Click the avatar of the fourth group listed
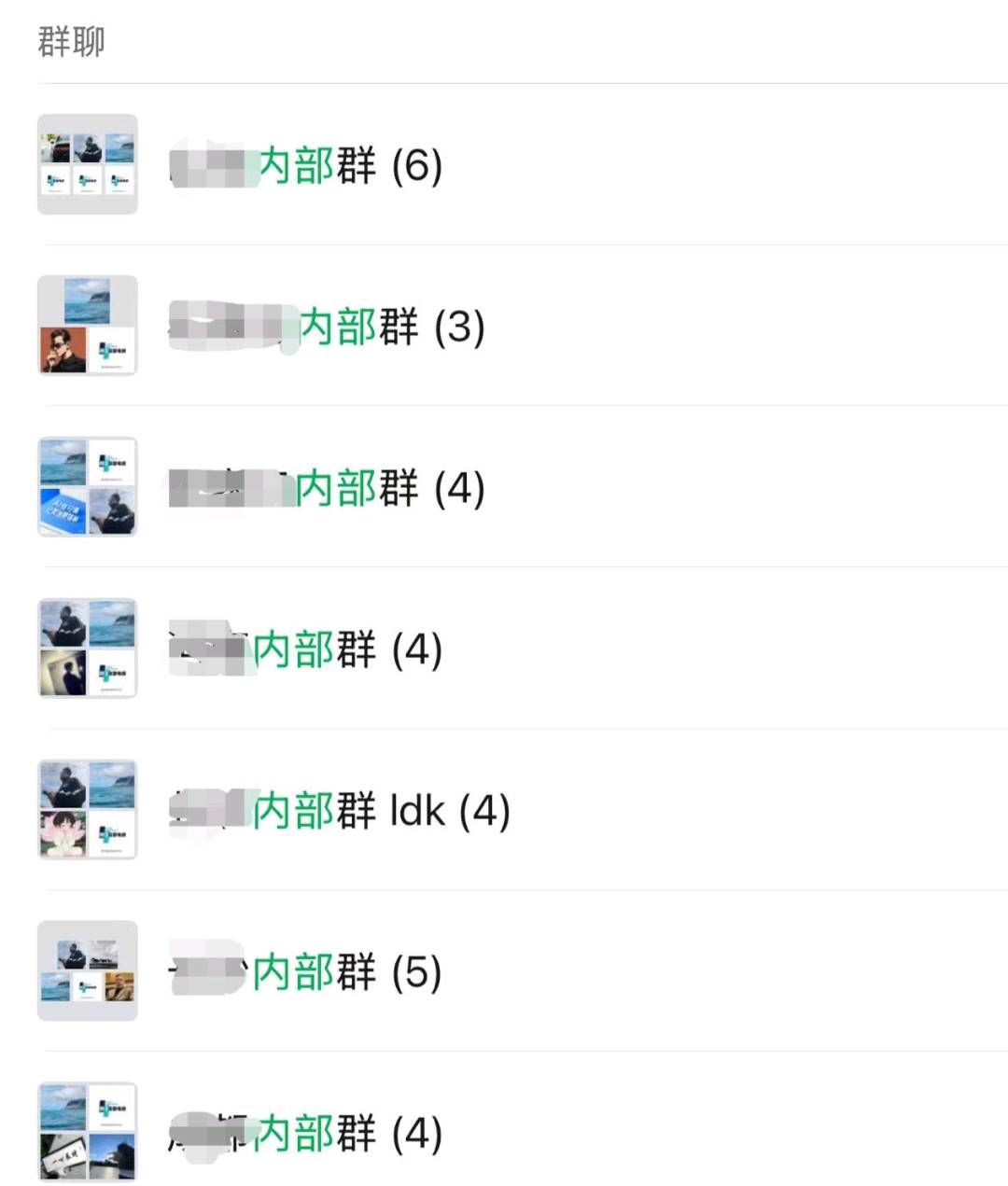This screenshot has height=1186, width=1008. tap(87, 647)
